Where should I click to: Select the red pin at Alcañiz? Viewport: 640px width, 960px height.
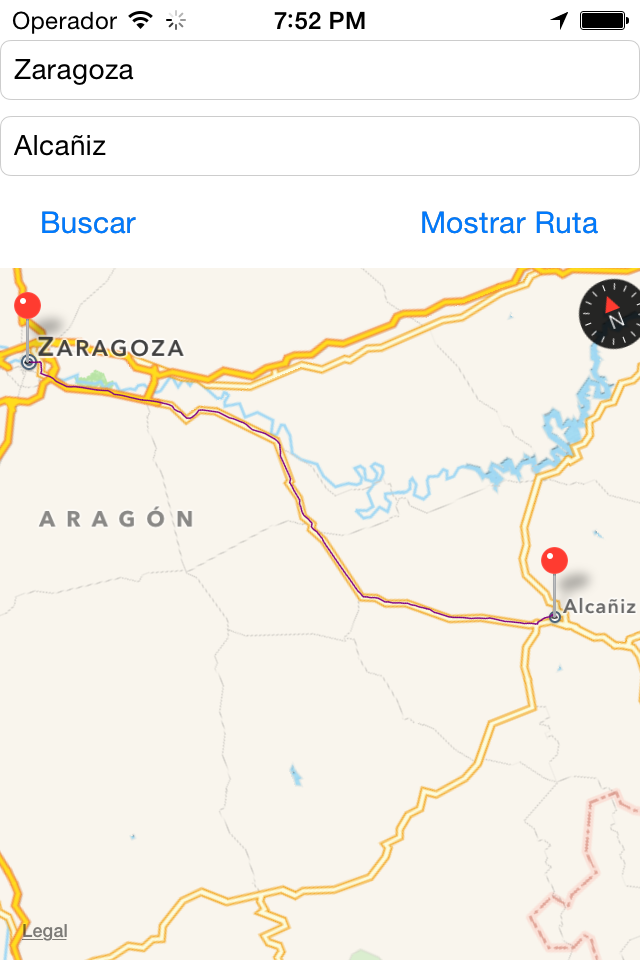[554, 562]
